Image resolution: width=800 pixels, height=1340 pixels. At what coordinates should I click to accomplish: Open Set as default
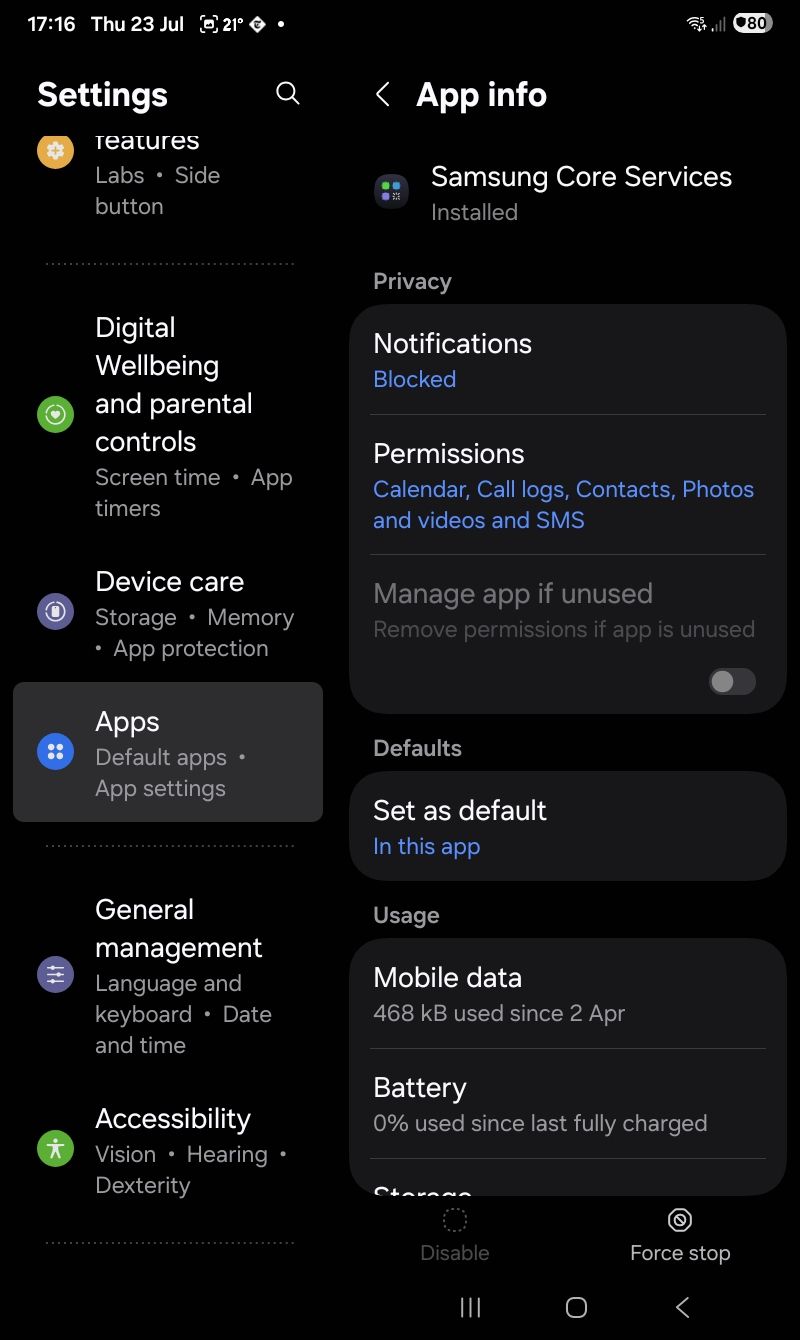click(x=568, y=826)
